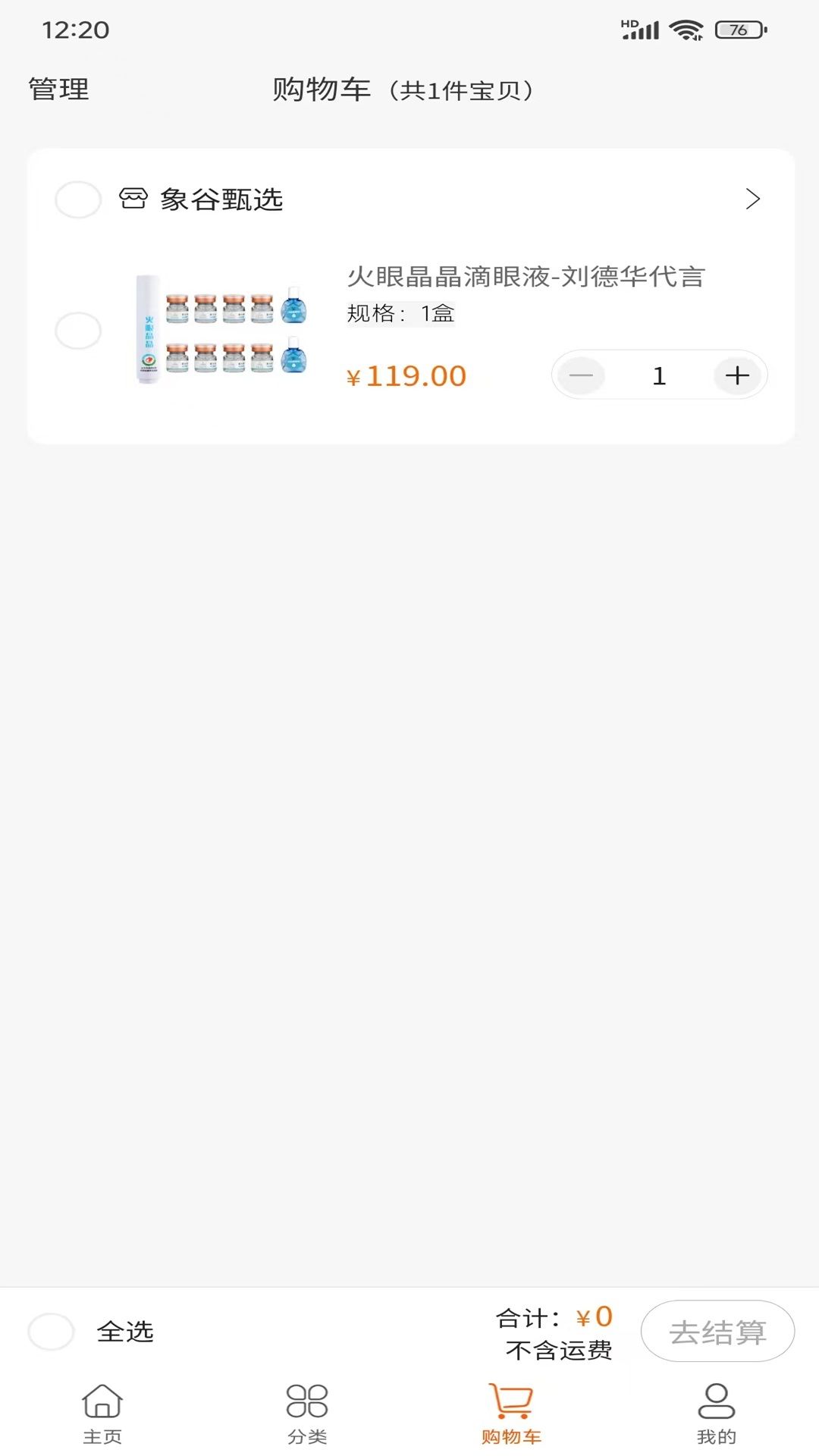Increase the eye drops quantity
The width and height of the screenshot is (819, 1456).
tap(737, 375)
